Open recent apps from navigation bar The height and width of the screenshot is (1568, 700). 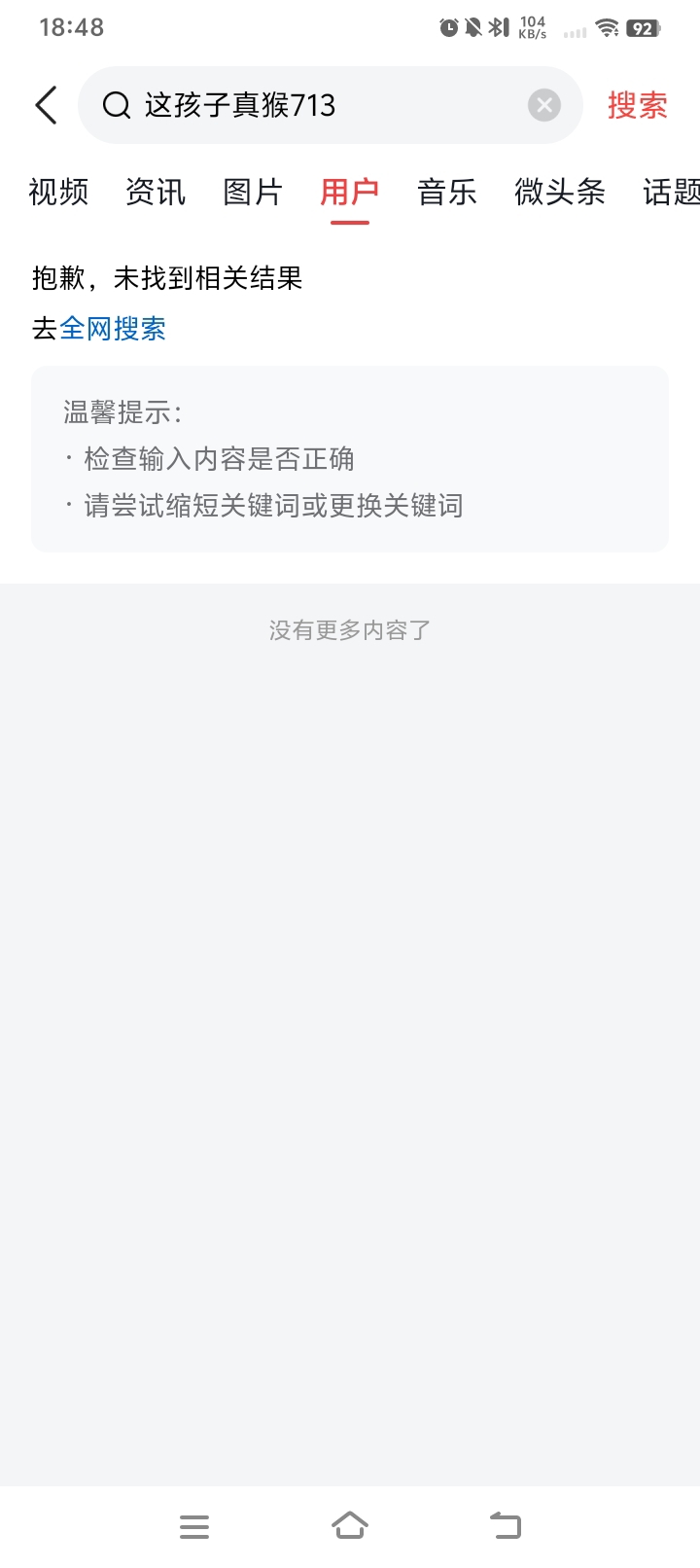pos(194,1526)
